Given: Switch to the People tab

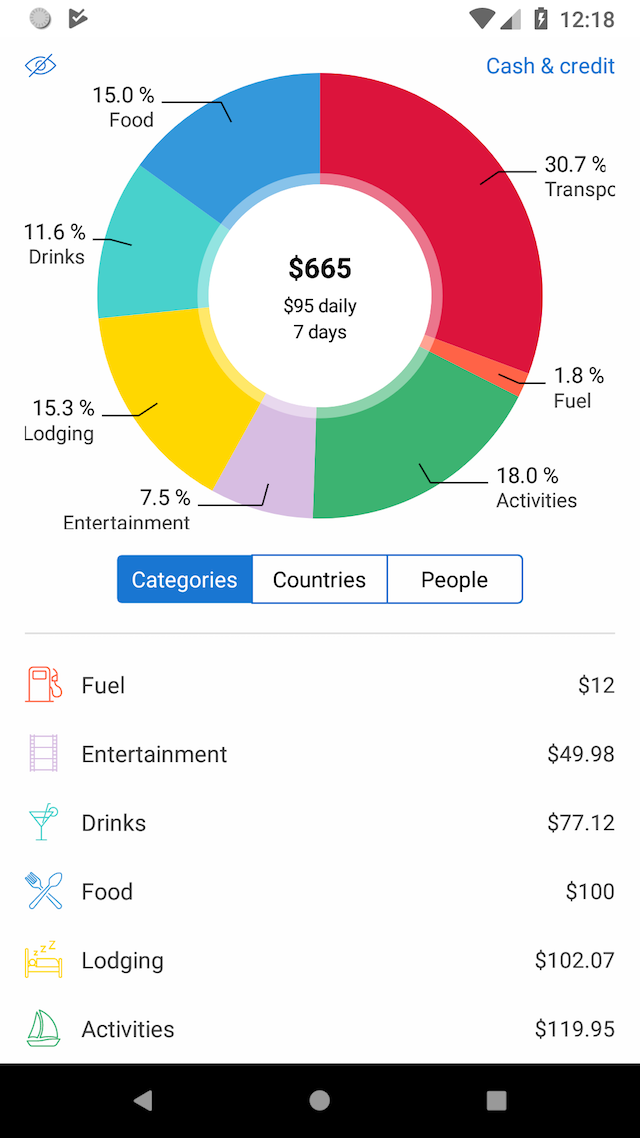Looking at the screenshot, I should coord(455,579).
